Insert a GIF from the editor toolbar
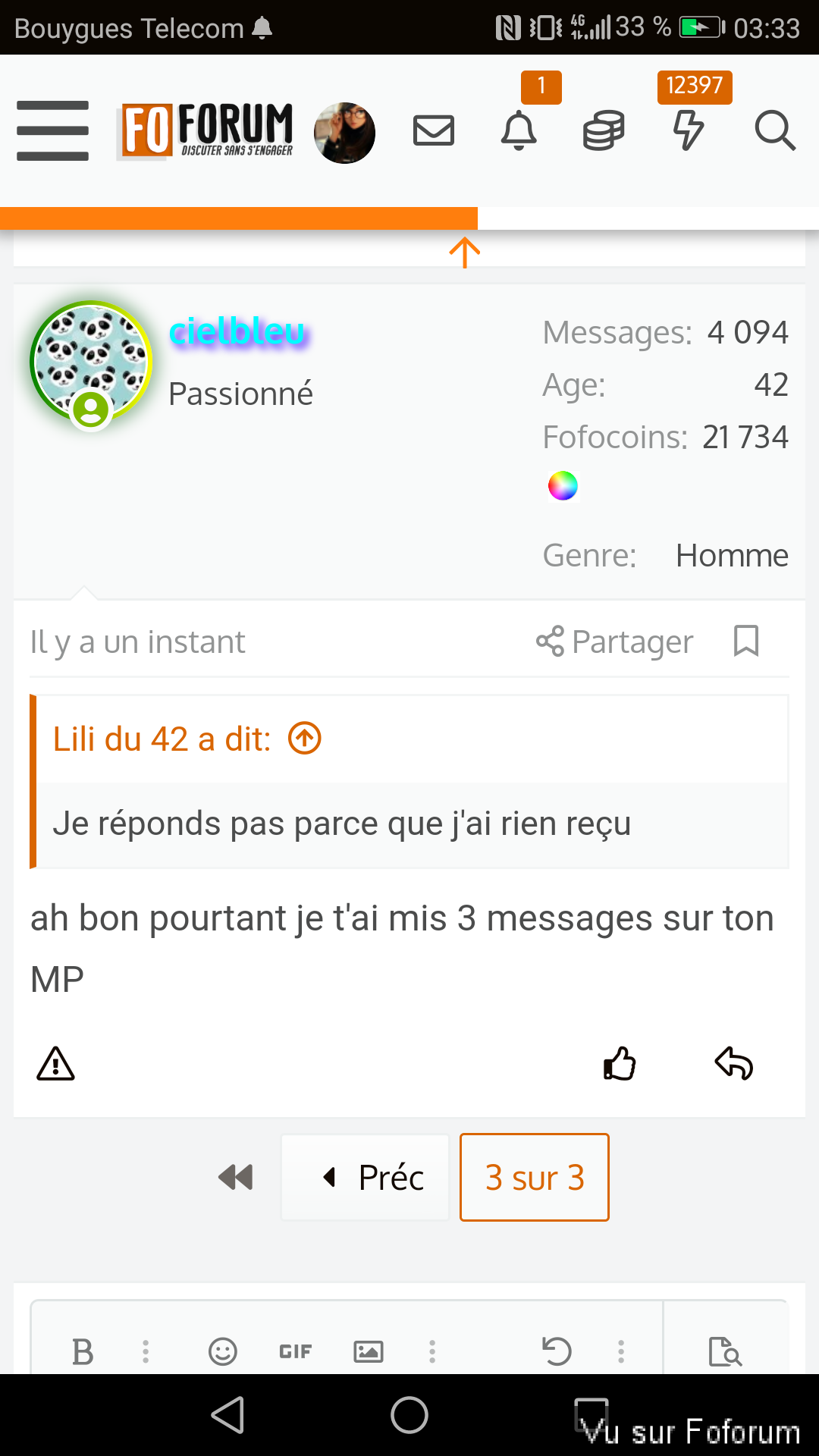 click(x=295, y=1351)
